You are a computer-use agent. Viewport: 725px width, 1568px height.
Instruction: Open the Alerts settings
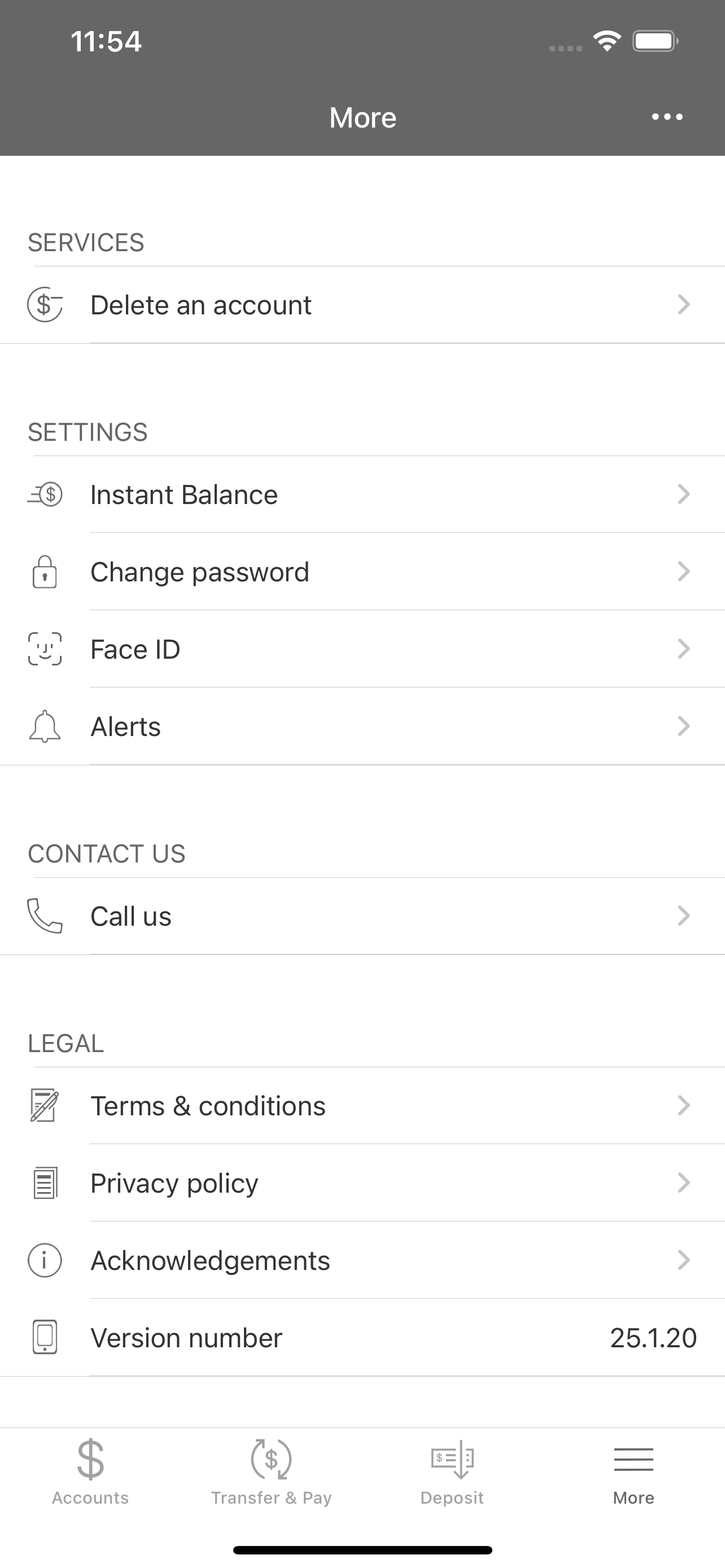(362, 726)
